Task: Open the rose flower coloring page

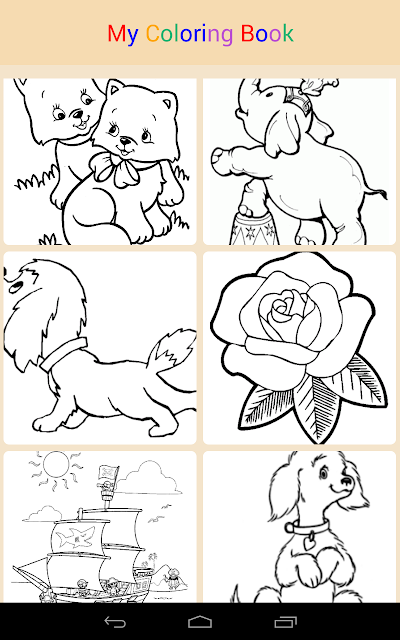Action: pyautogui.click(x=299, y=348)
